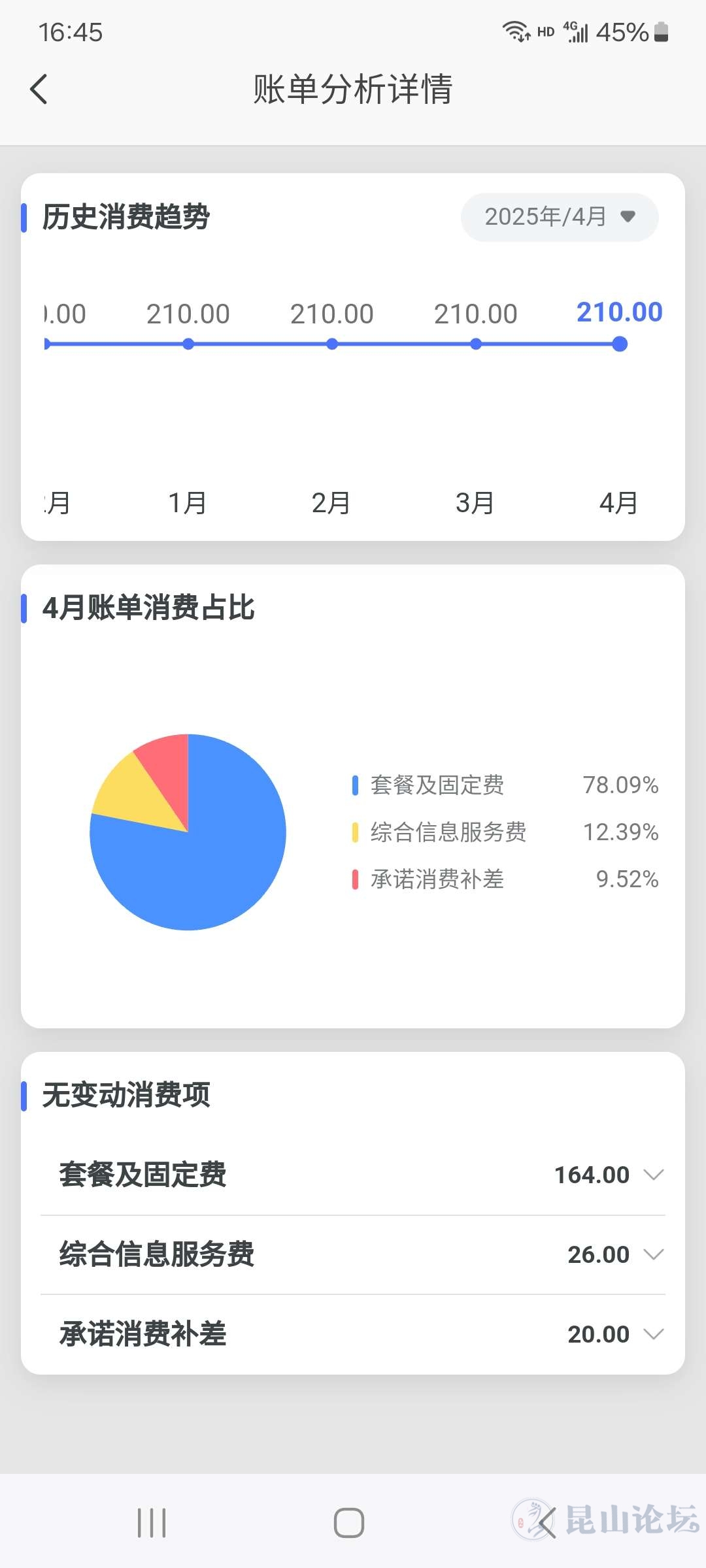The image size is (706, 1568).
Task: Select the 2月 point on the trend chart
Action: point(332,344)
